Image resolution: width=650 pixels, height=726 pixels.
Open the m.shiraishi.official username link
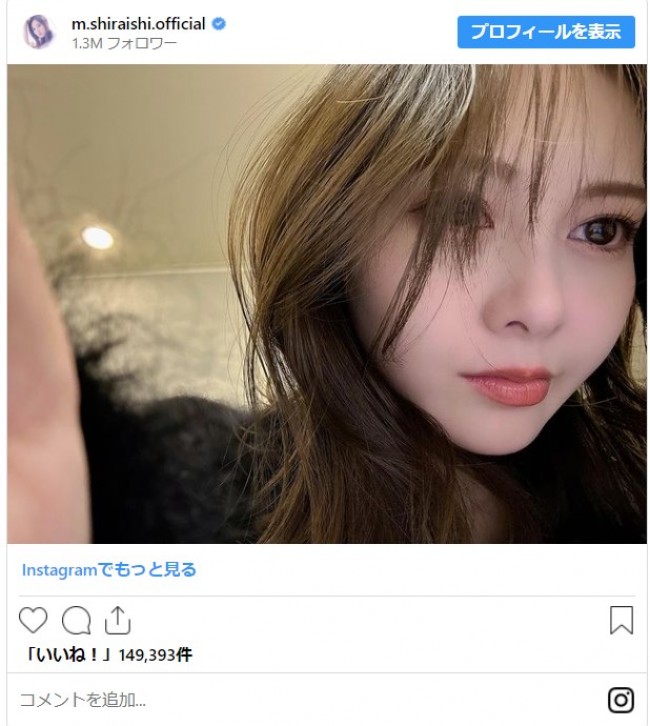139,23
